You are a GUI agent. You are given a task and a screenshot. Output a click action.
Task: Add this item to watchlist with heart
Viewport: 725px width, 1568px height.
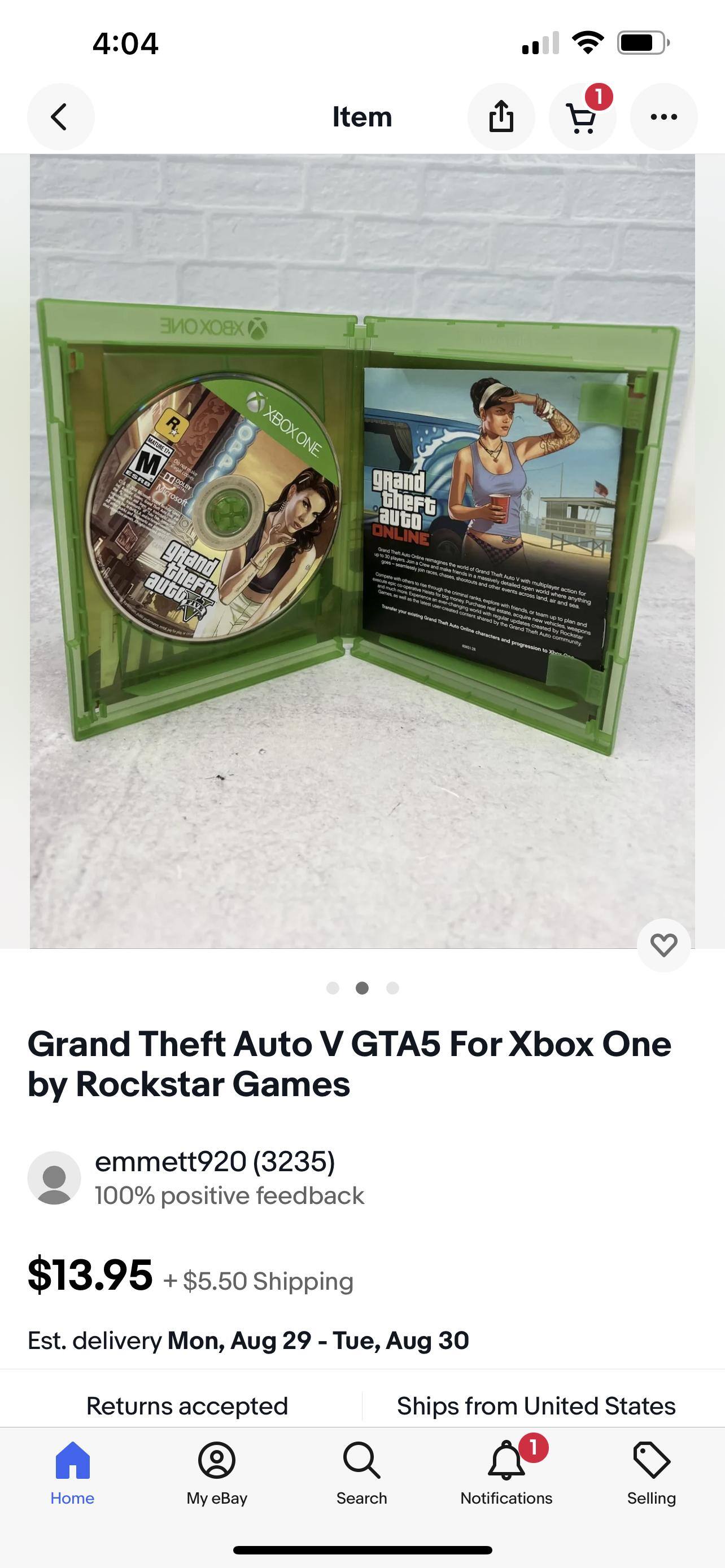(x=663, y=945)
